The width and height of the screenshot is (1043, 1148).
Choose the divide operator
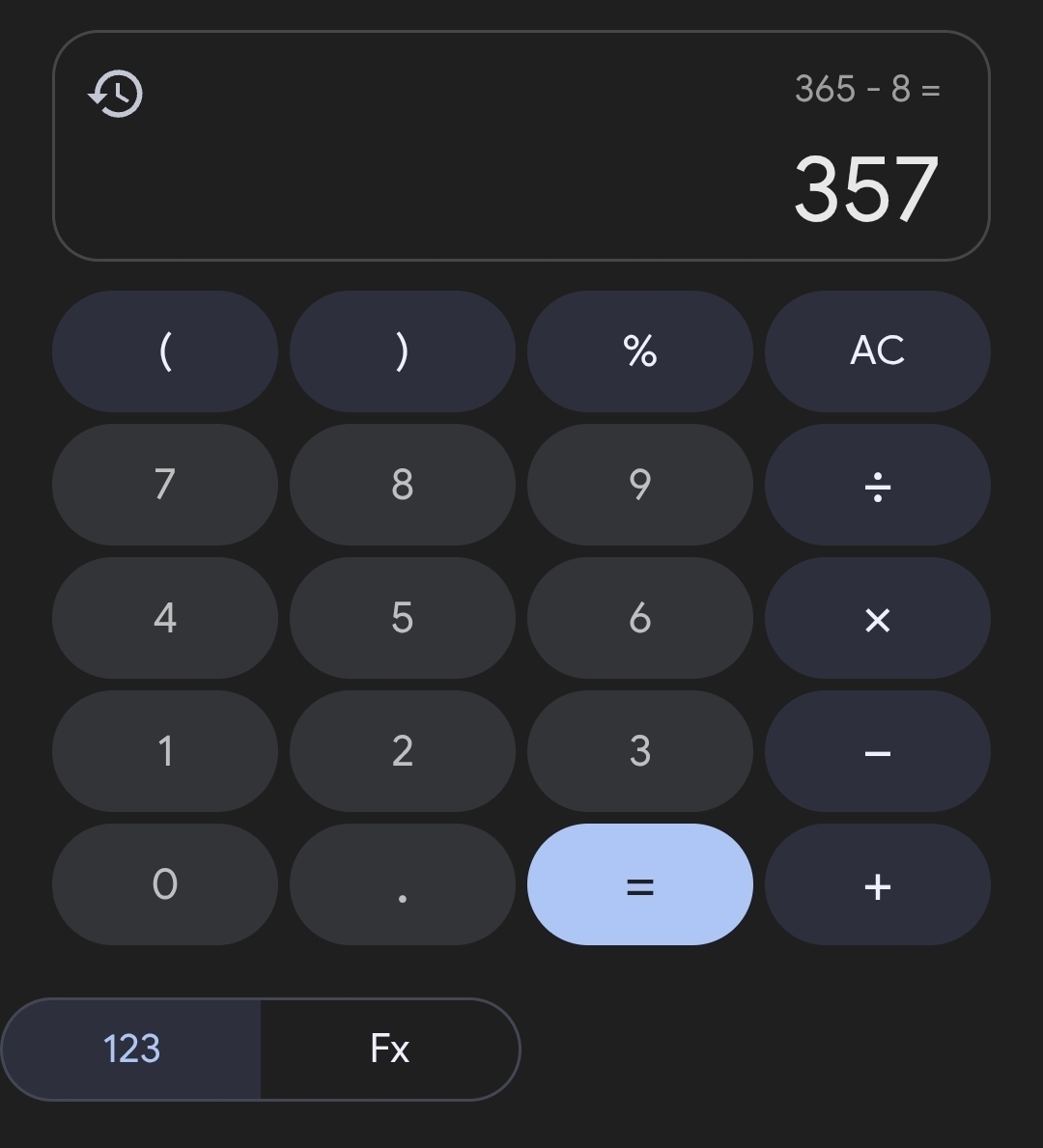877,485
